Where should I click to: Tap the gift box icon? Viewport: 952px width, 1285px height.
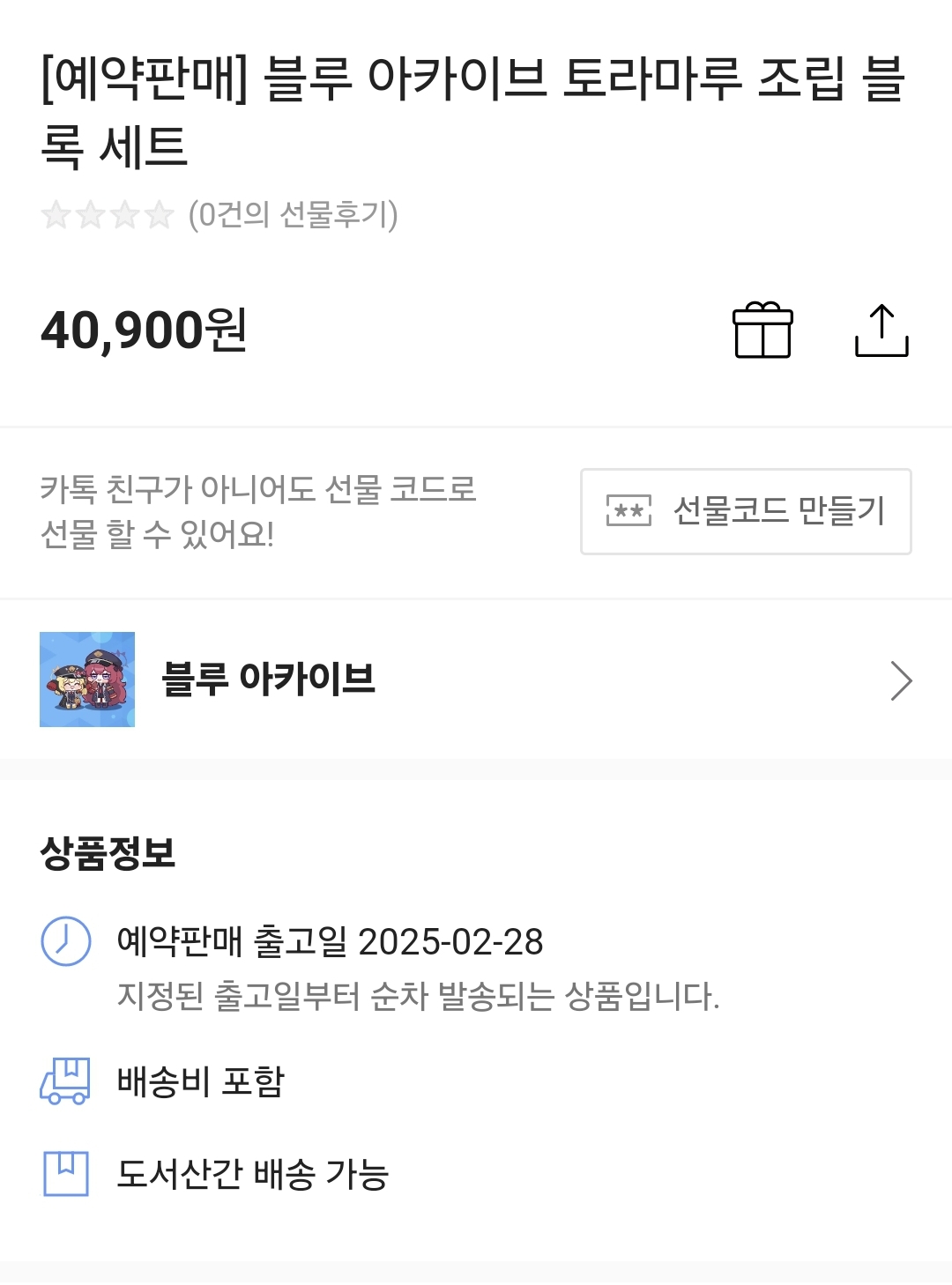tap(762, 331)
